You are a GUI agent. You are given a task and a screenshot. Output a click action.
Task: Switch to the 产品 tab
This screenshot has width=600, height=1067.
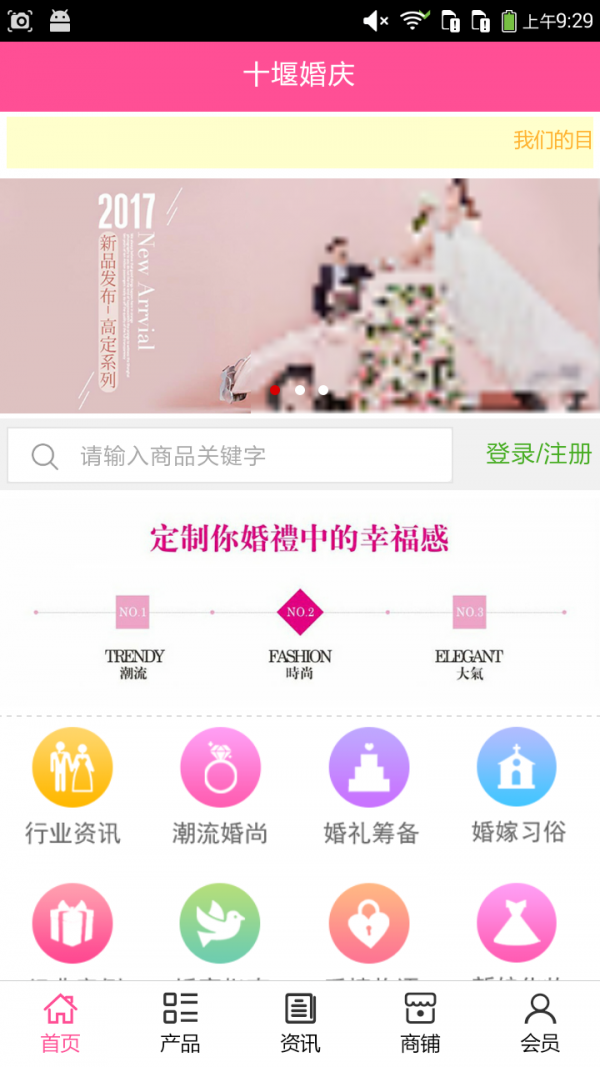(180, 1024)
